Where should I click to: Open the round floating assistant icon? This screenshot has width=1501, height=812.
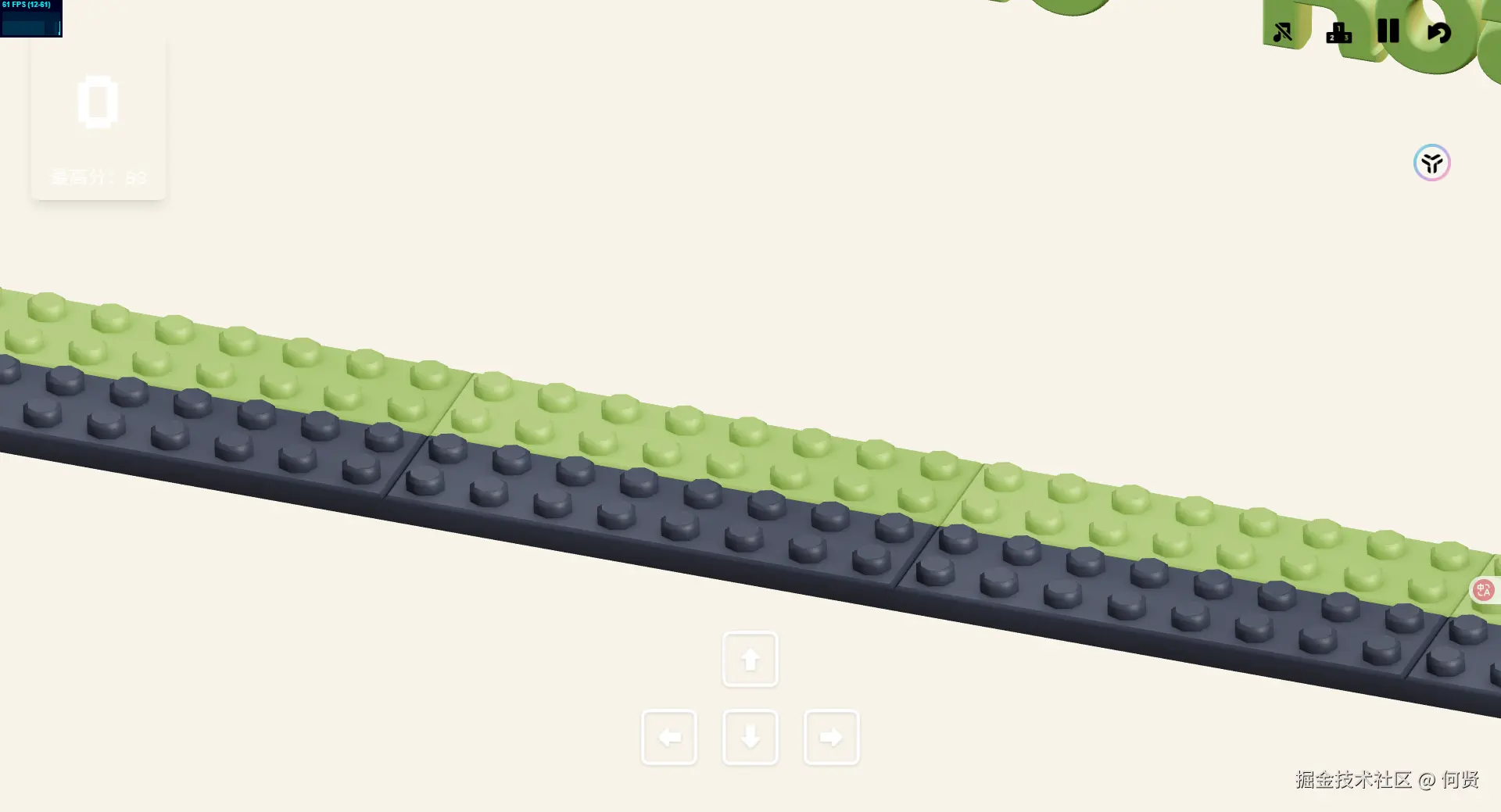pos(1431,163)
